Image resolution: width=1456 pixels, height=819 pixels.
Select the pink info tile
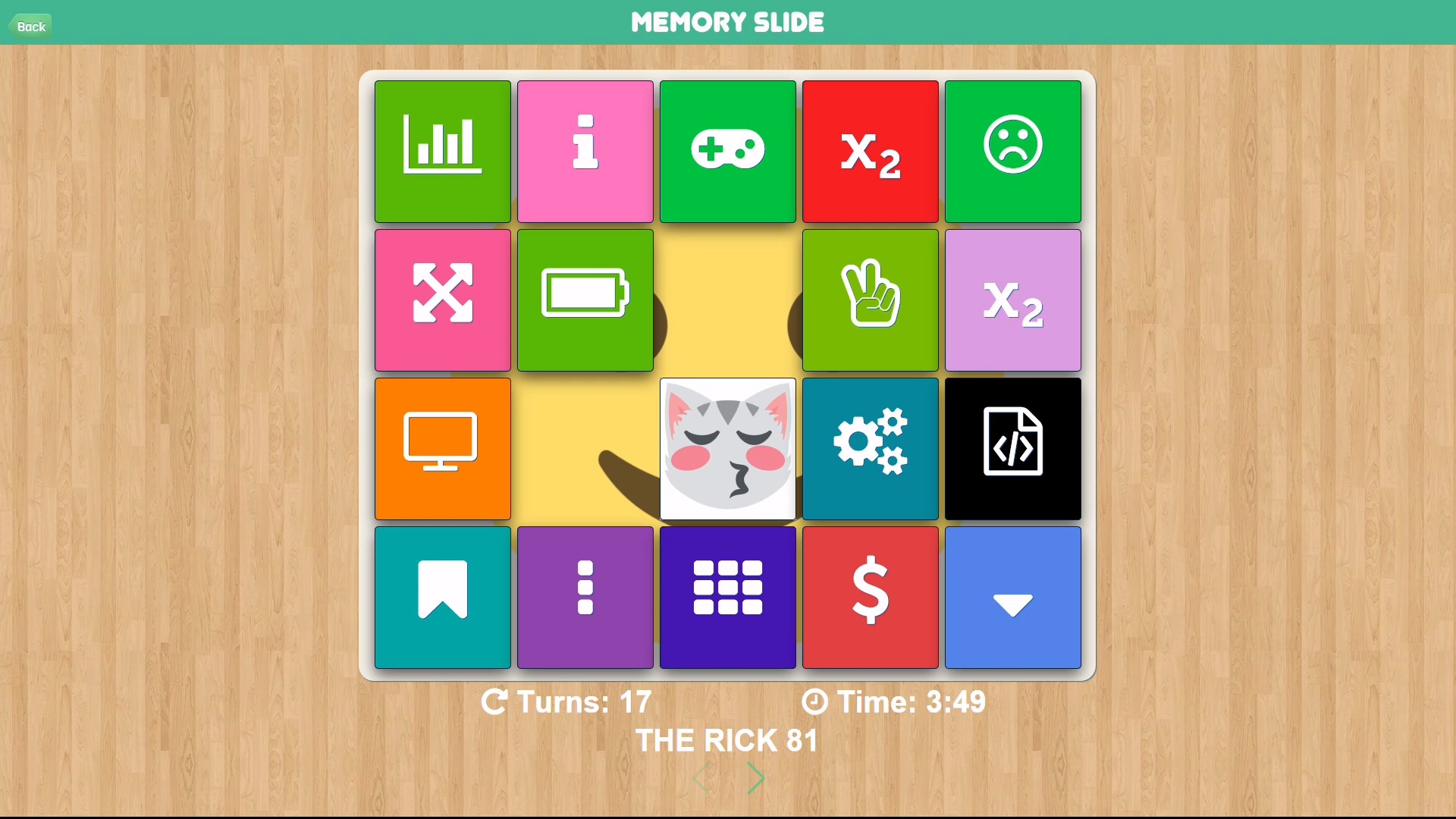[585, 151]
